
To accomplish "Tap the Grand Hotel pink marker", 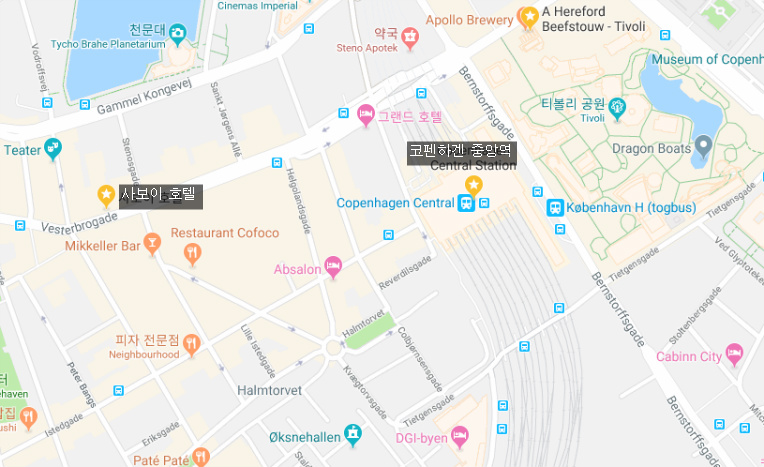I will pos(366,116).
